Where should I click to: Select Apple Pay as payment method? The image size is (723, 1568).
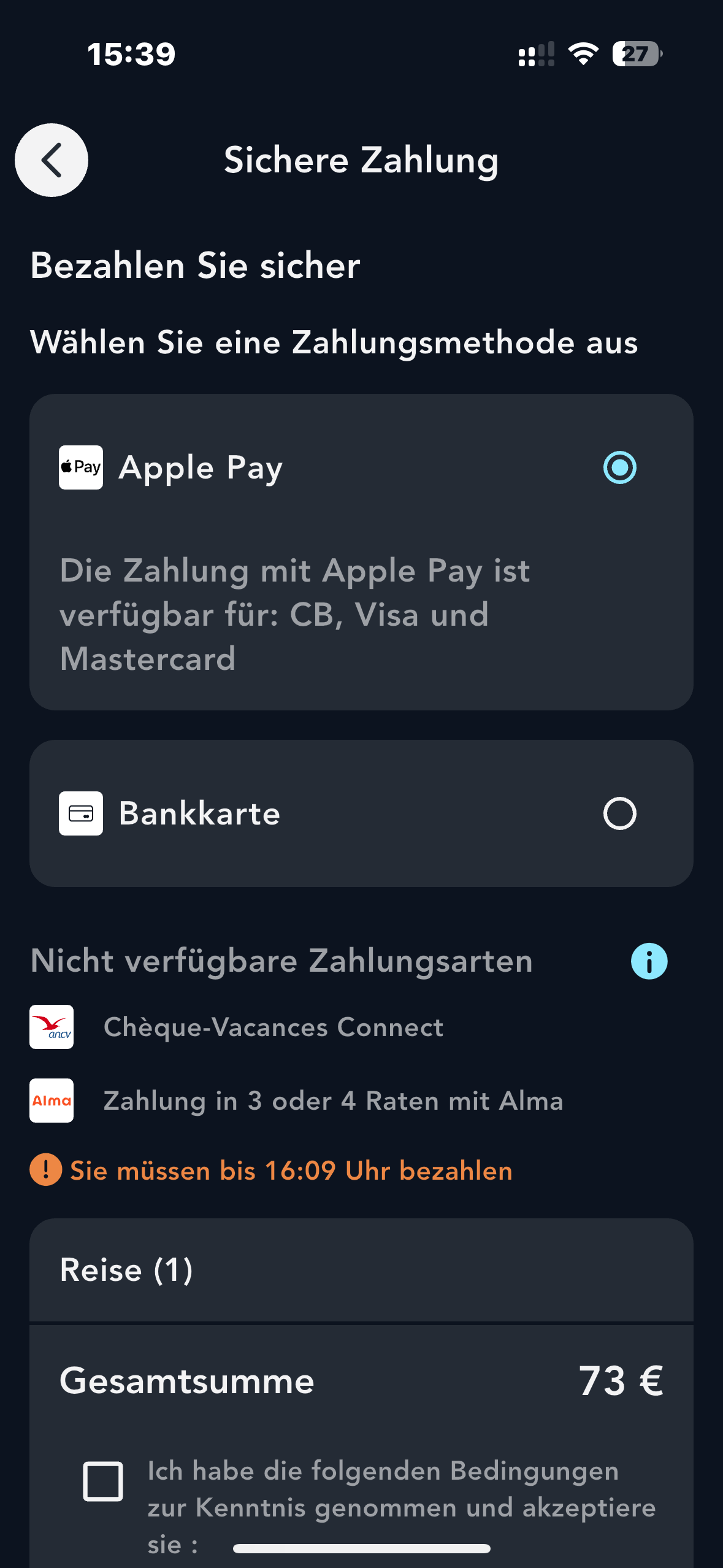619,467
